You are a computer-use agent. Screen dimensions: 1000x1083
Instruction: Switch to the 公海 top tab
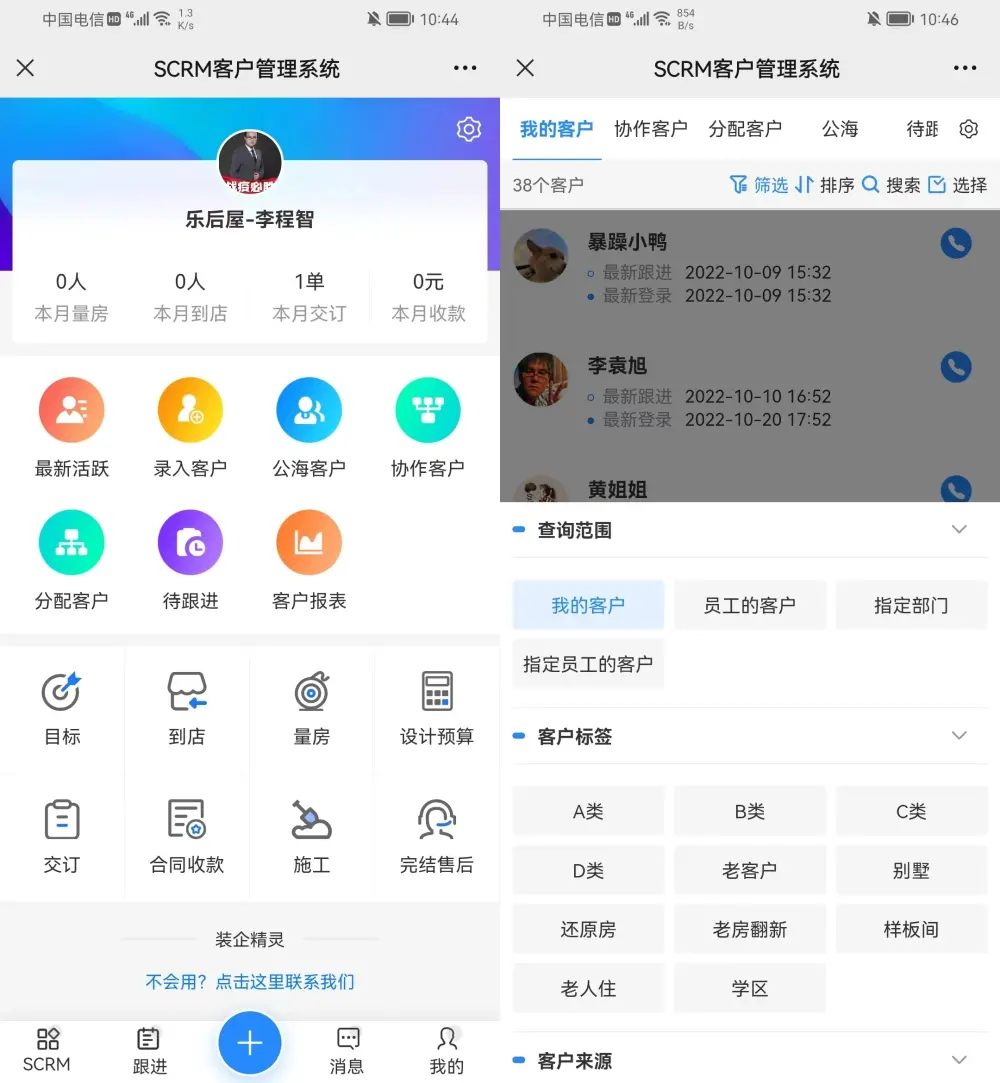[840, 129]
